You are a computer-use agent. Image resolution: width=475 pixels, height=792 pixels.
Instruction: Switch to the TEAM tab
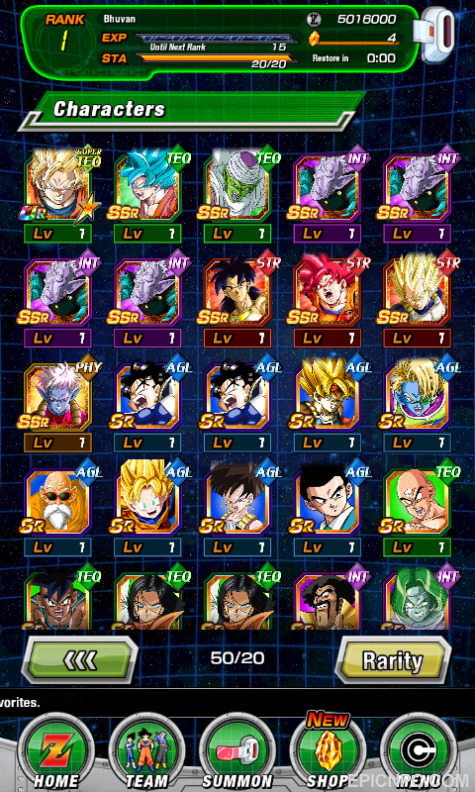tap(147, 753)
